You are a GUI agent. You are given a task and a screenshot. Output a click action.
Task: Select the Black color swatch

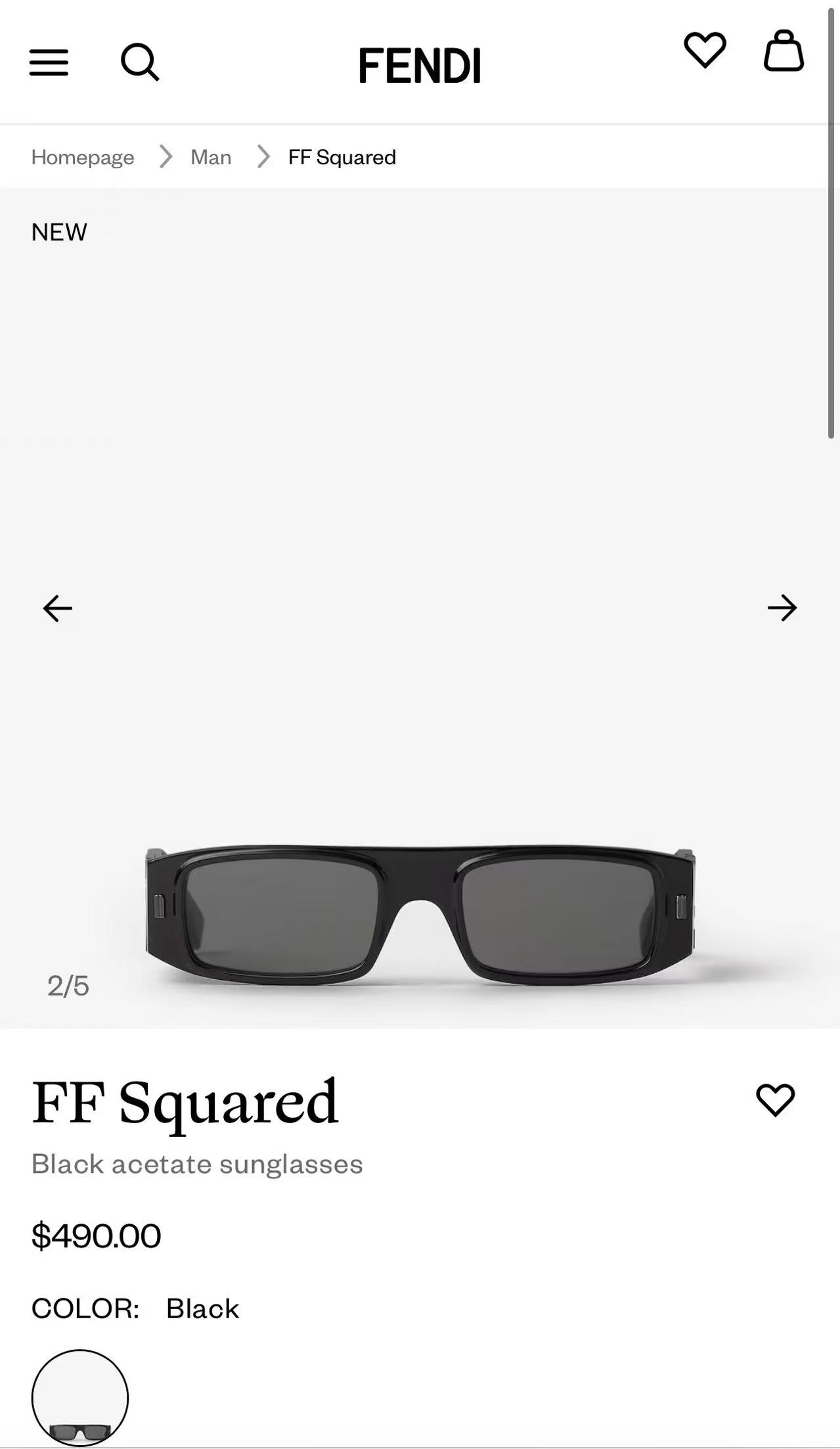coord(80,1397)
